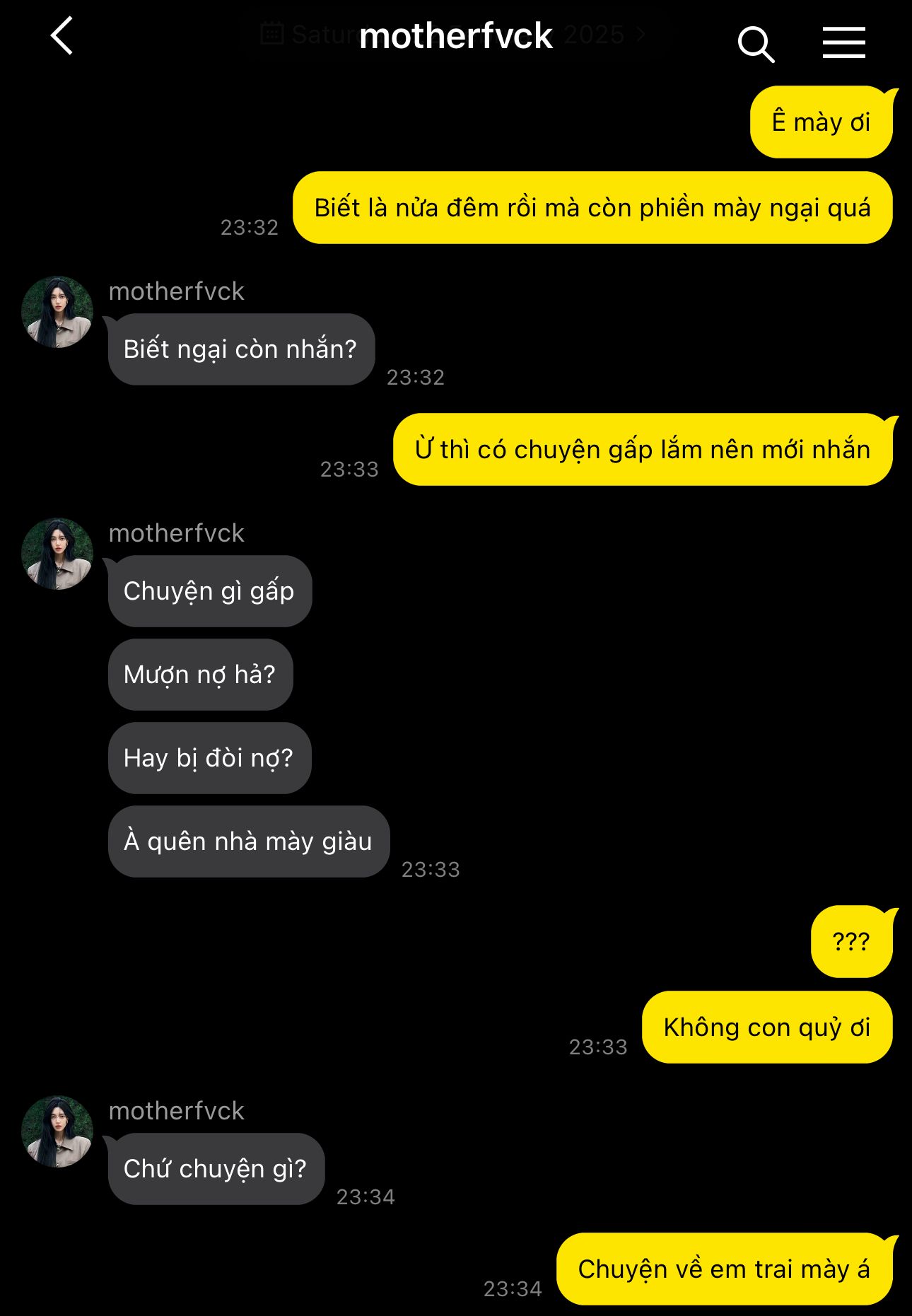Tap the avatar above "Chứ chuyện gì?"
912x1316 pixels.
[57, 1131]
